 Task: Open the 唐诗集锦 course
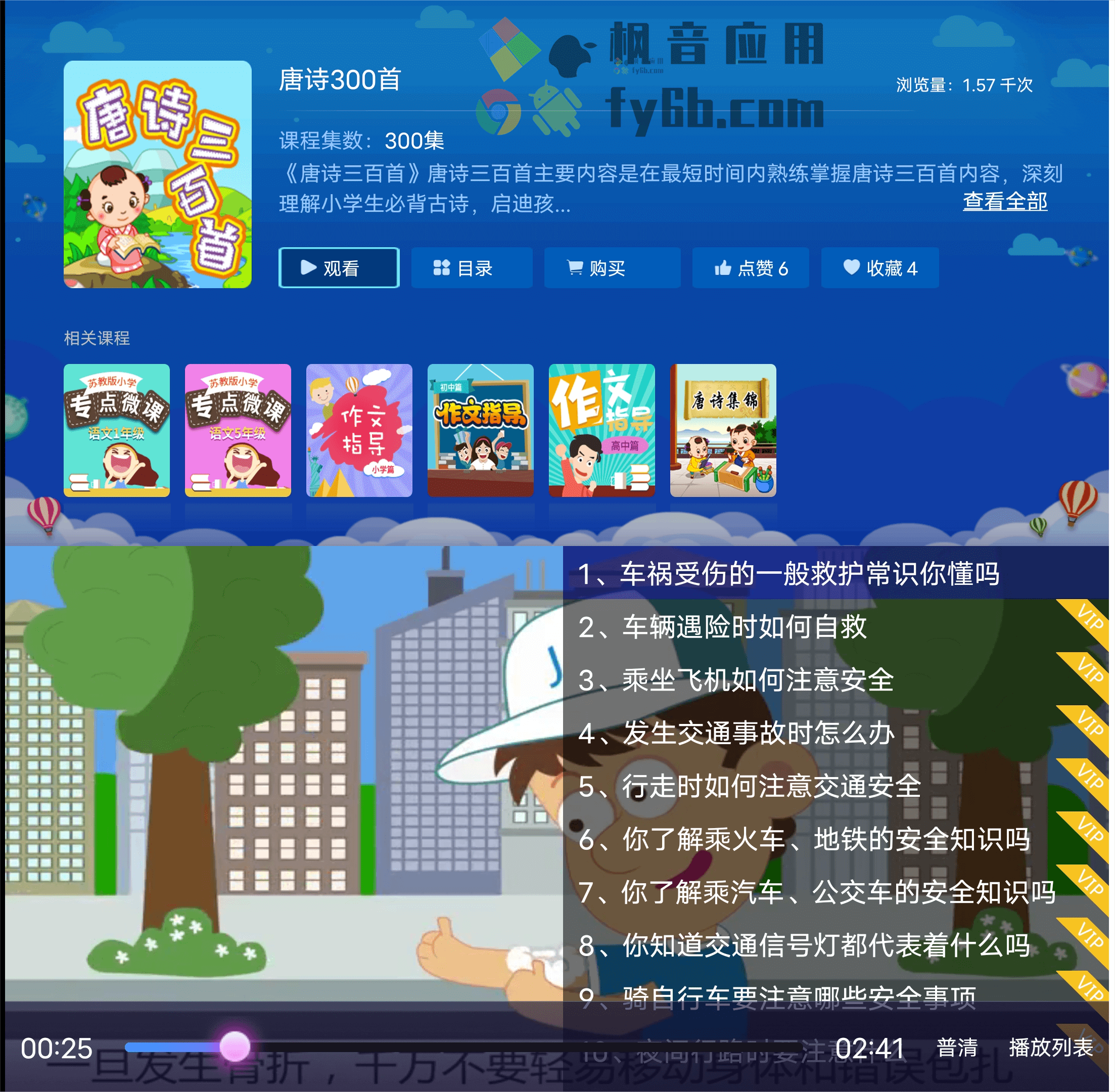pyautogui.click(x=723, y=430)
